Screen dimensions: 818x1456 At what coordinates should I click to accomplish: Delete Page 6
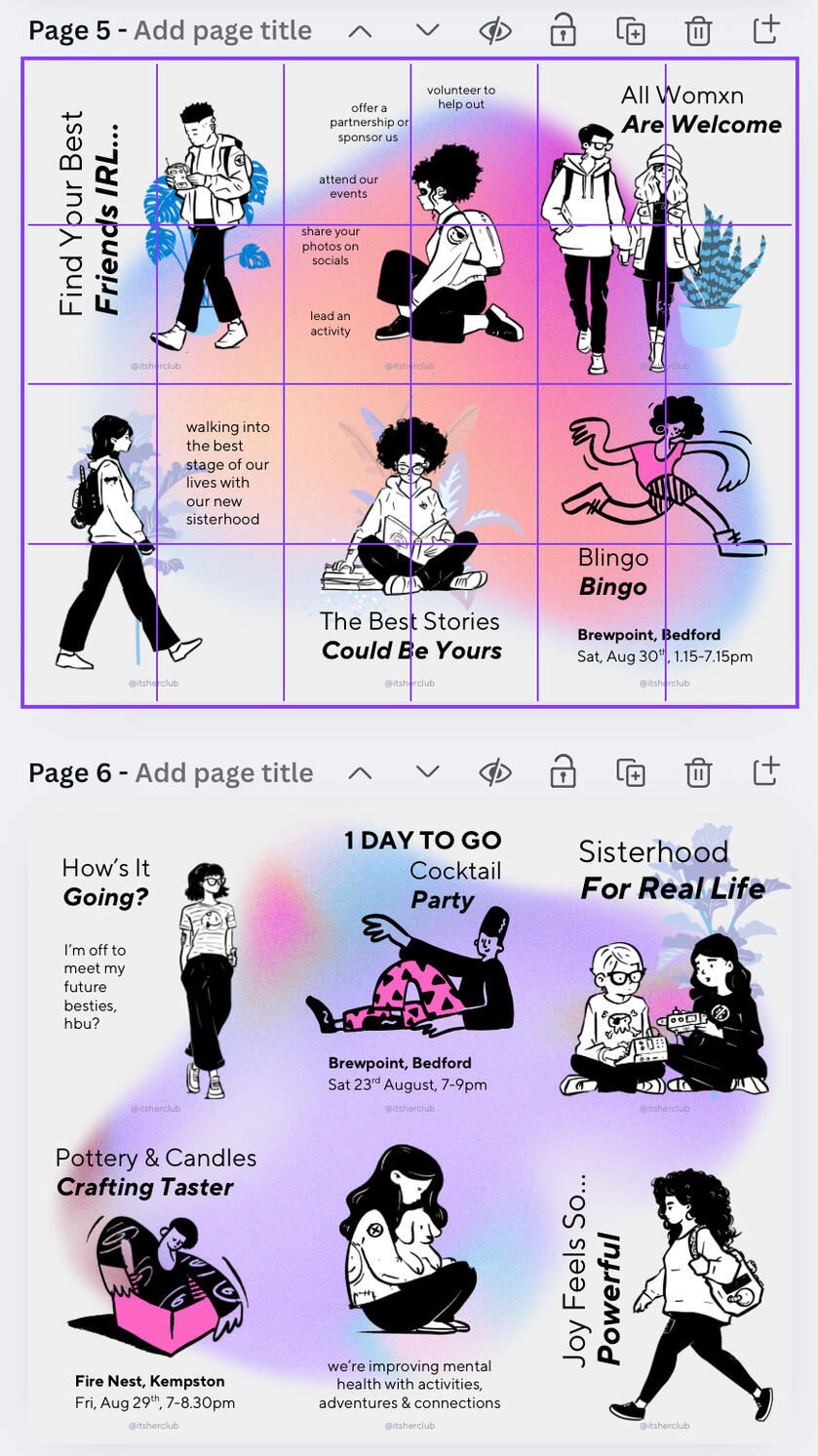click(x=698, y=773)
